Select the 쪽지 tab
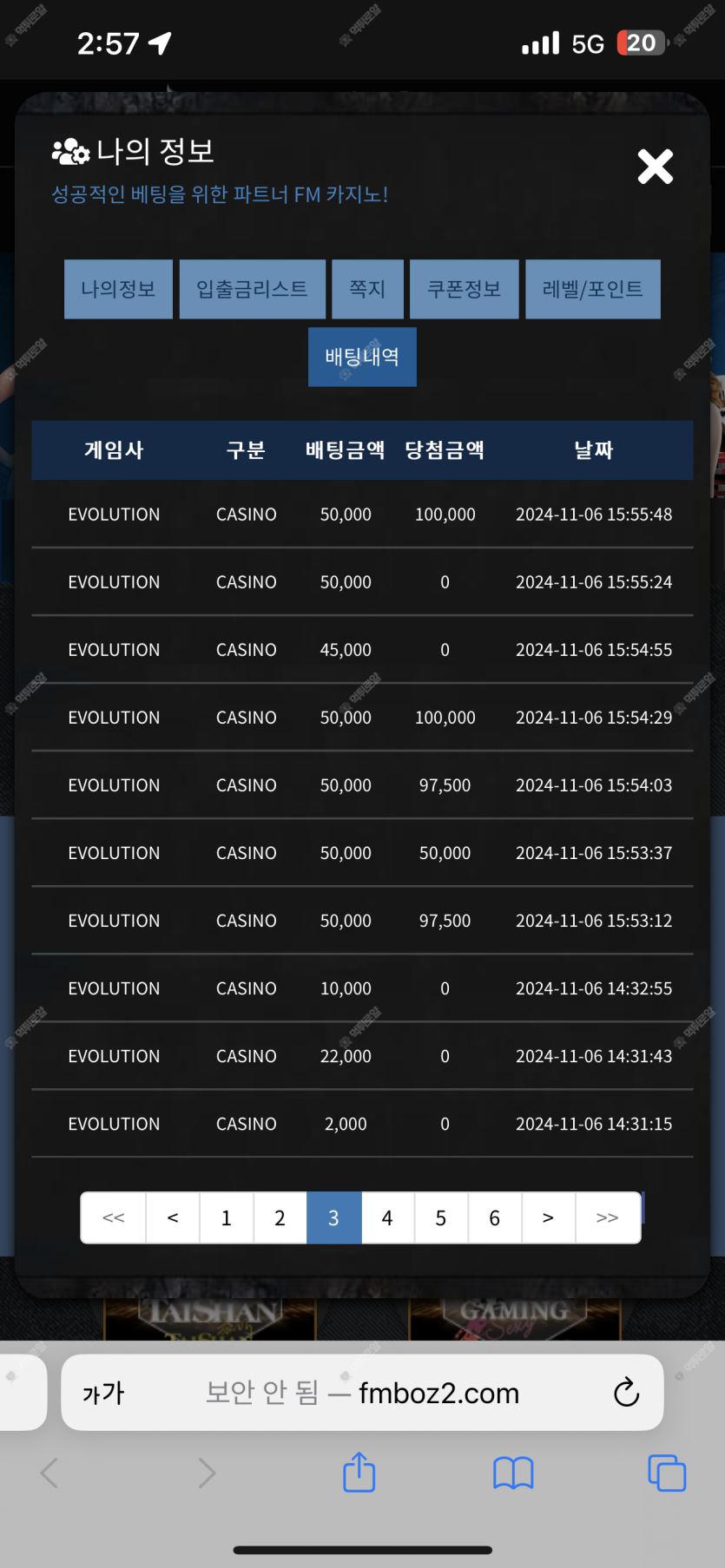725x1568 pixels. [x=367, y=289]
